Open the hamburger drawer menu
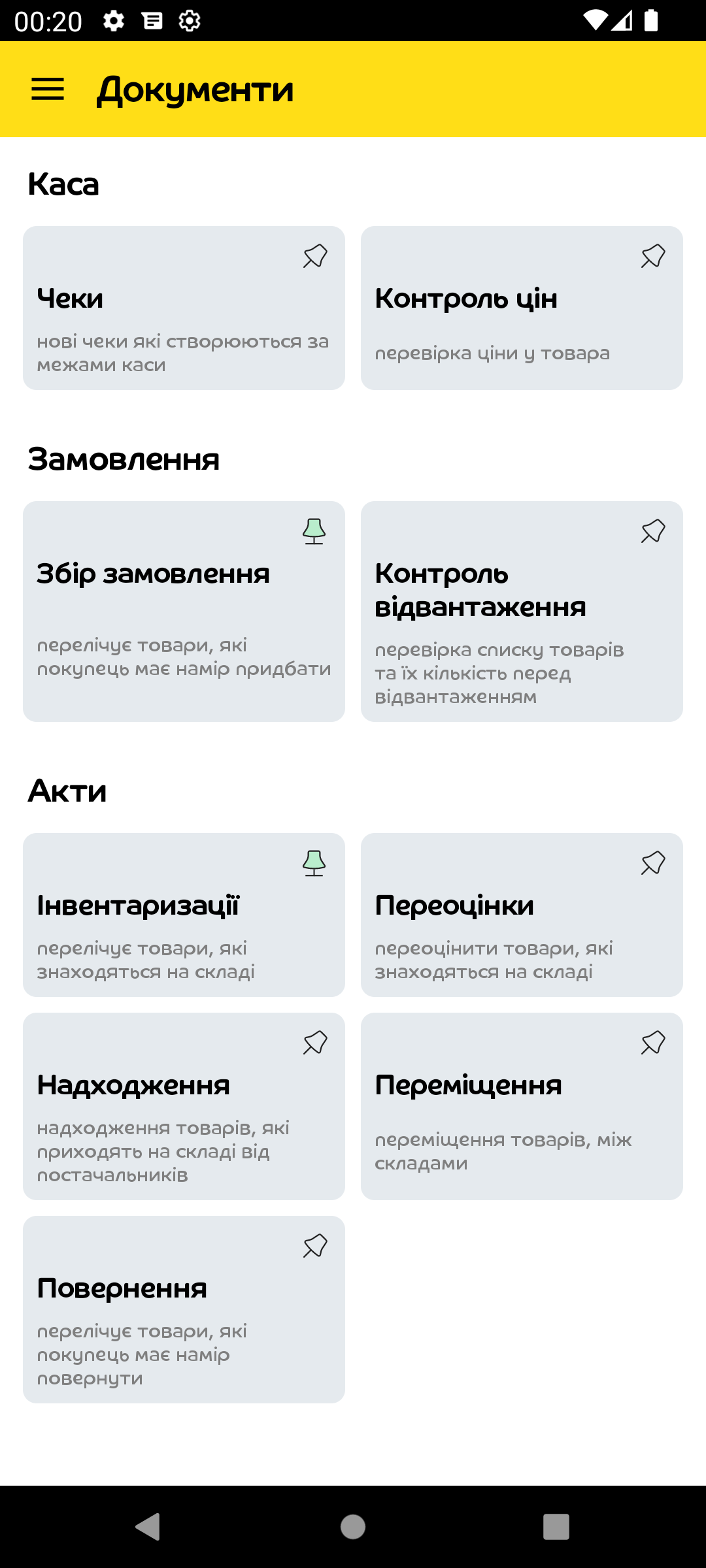The image size is (706, 1568). (x=48, y=89)
